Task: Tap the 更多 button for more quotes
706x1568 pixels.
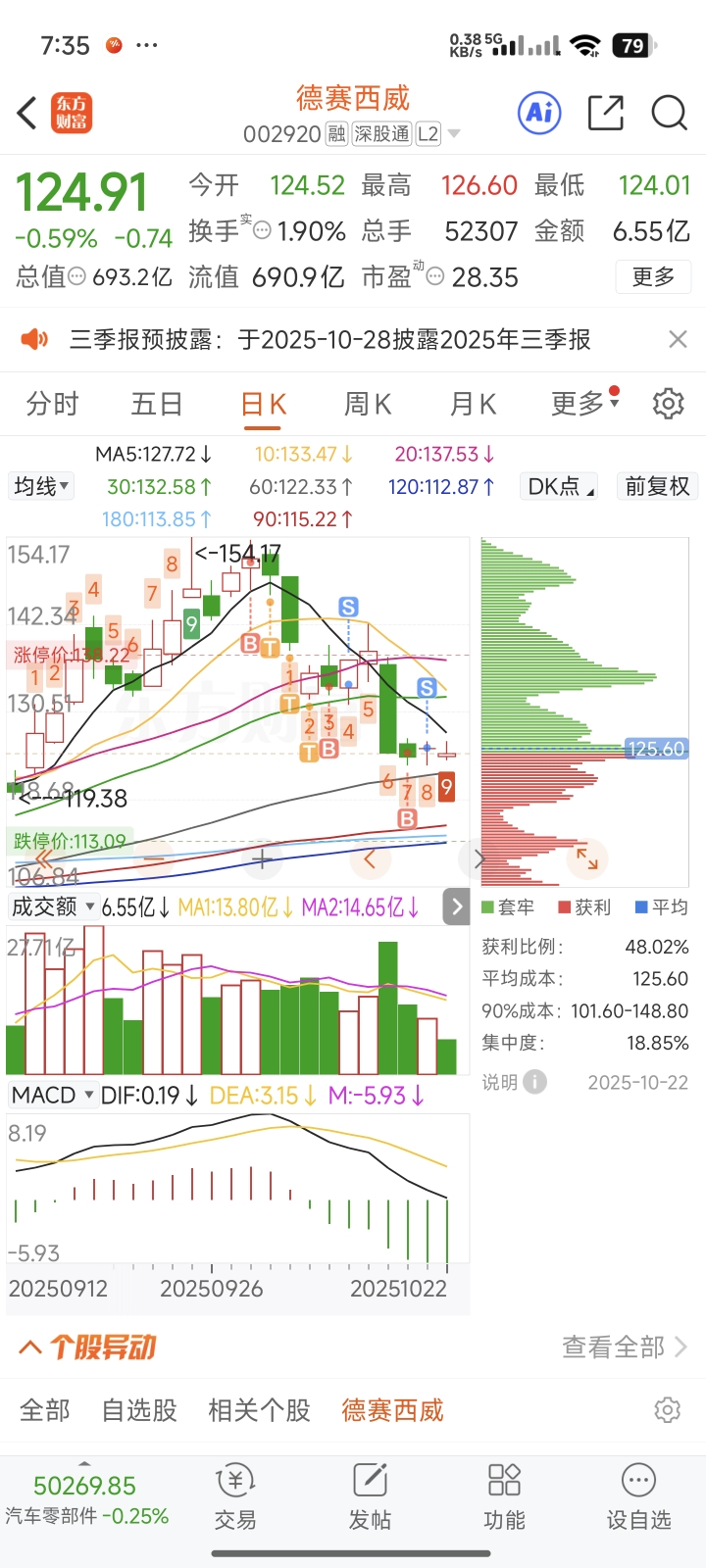Action: (x=653, y=277)
